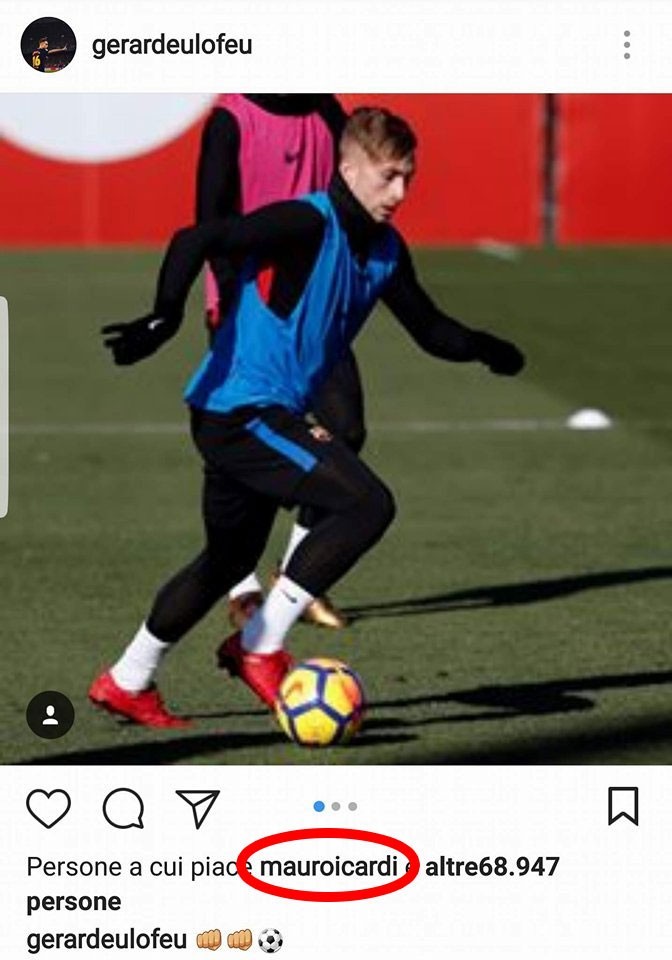This screenshot has width=672, height=960.
Task: Like this post with the heart
Action: (48, 808)
